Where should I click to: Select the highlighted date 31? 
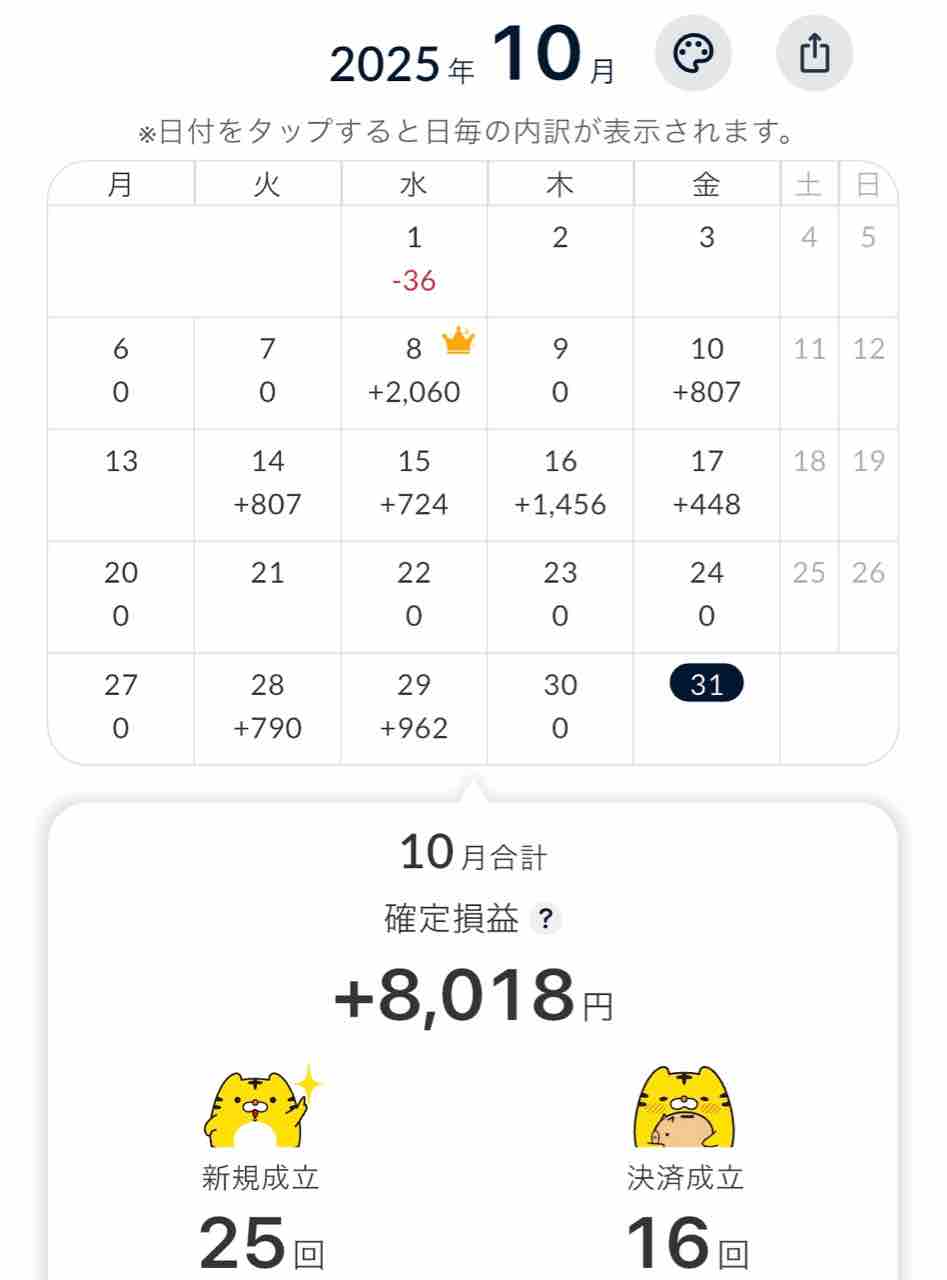[707, 684]
